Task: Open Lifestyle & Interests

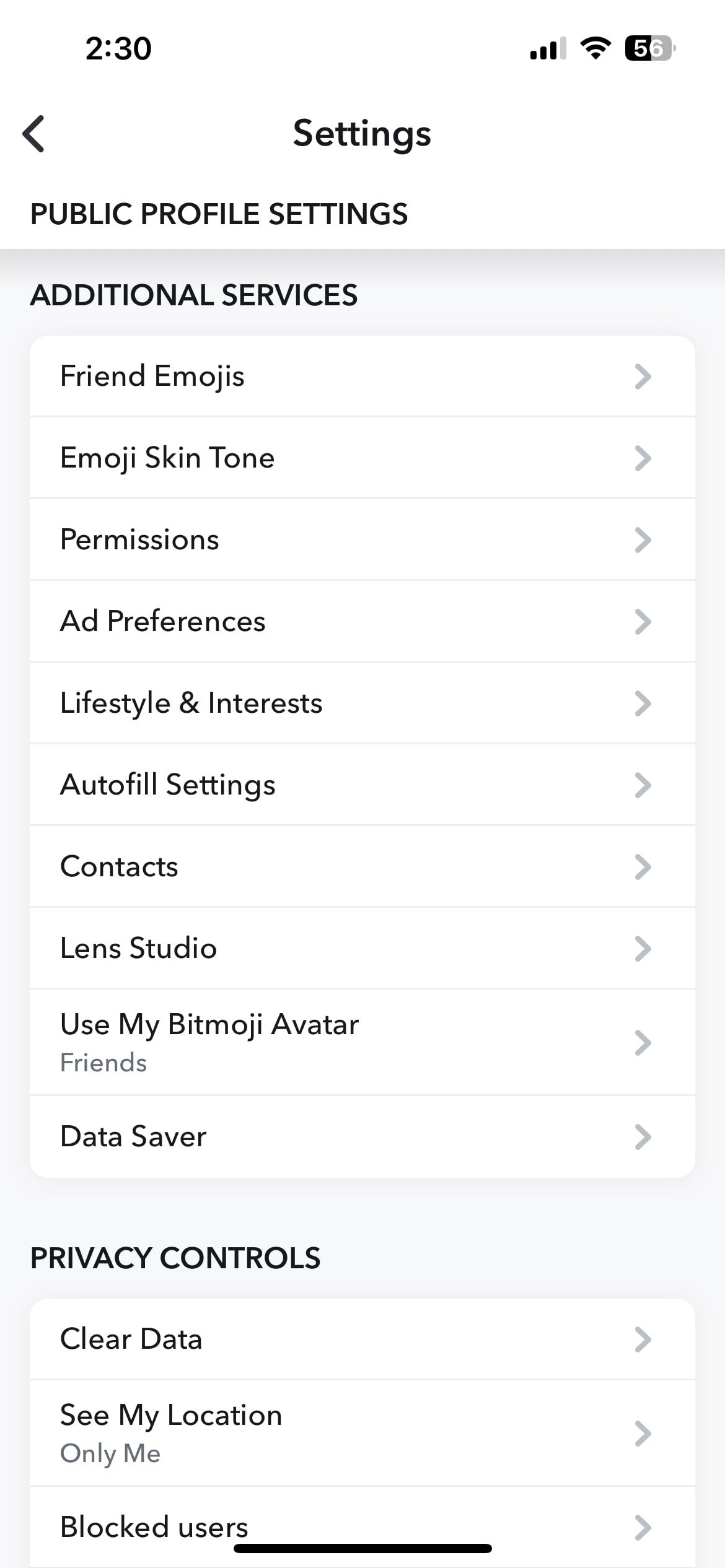Action: [362, 703]
